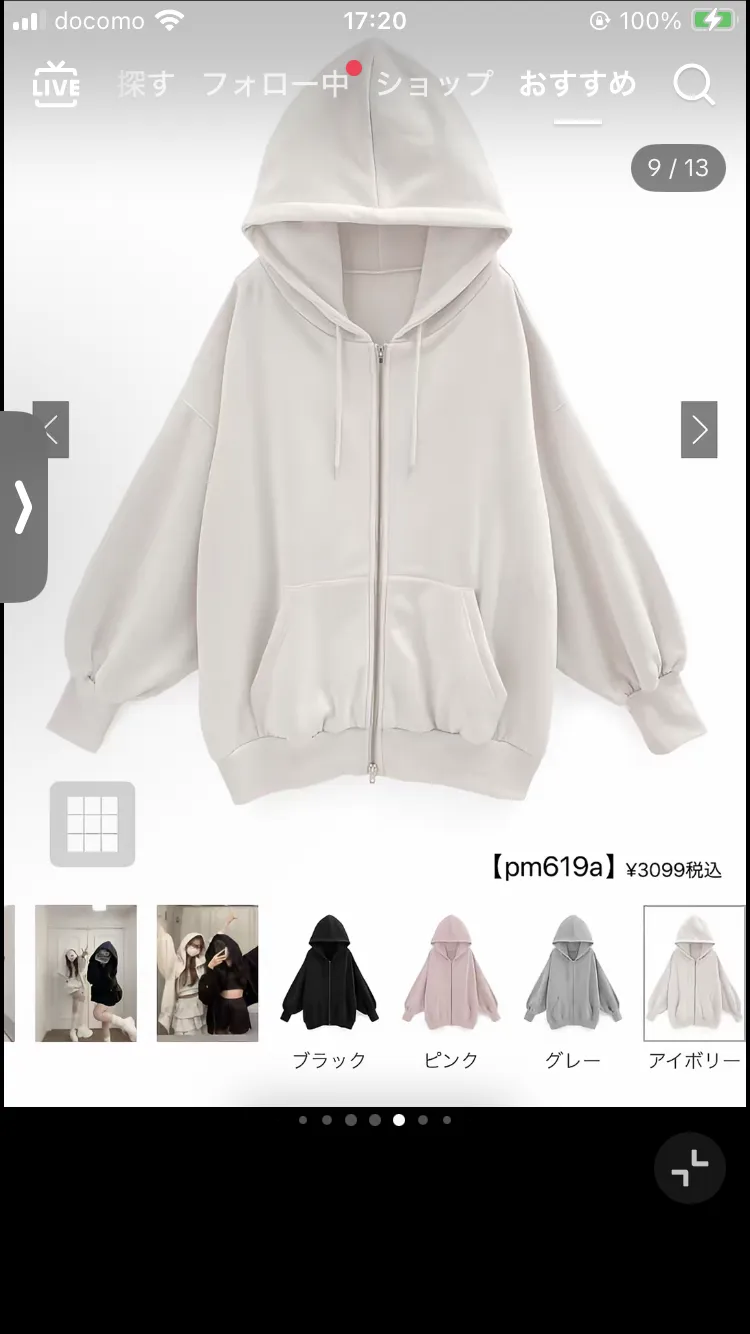Open the image grid view
The image size is (750, 1334).
click(92, 824)
